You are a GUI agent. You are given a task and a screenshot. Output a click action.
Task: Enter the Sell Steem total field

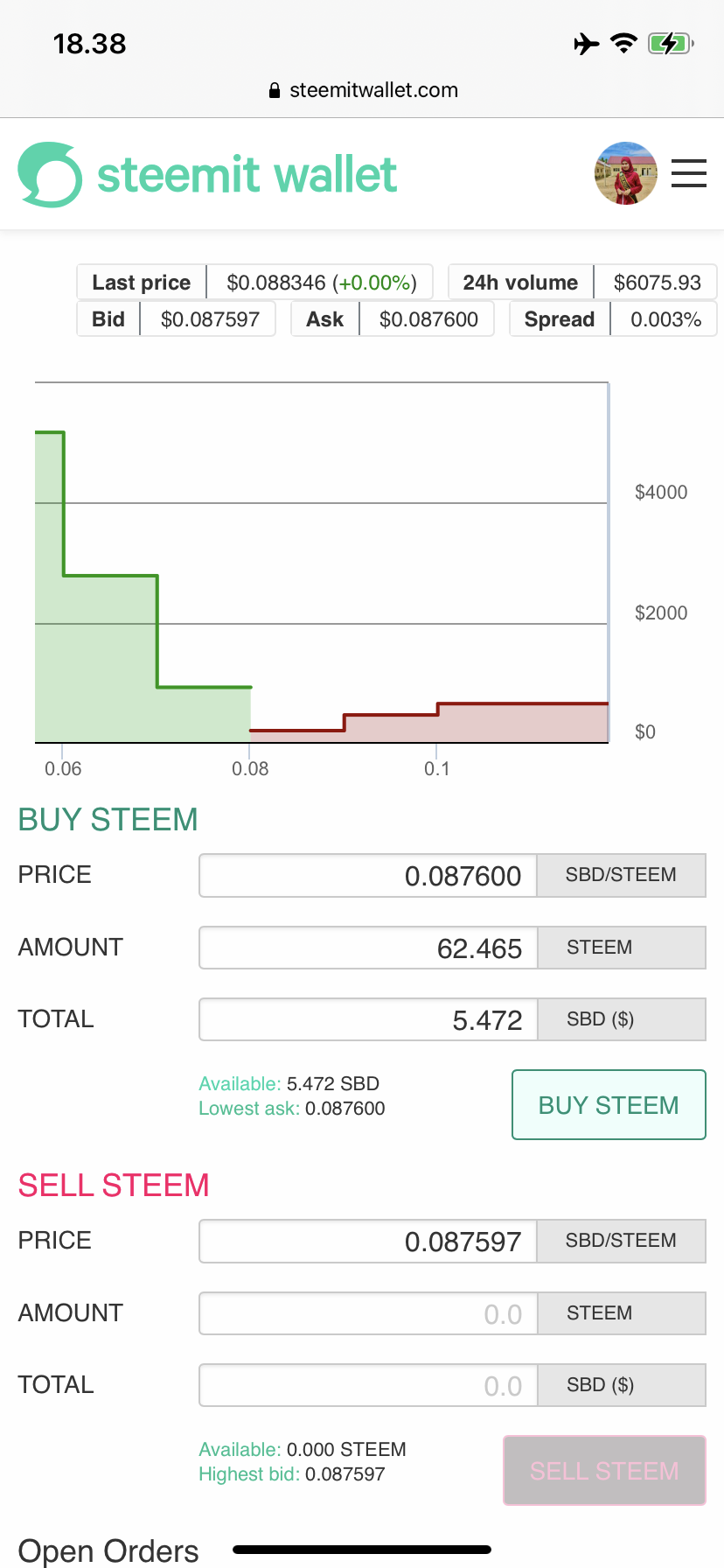click(x=368, y=1386)
